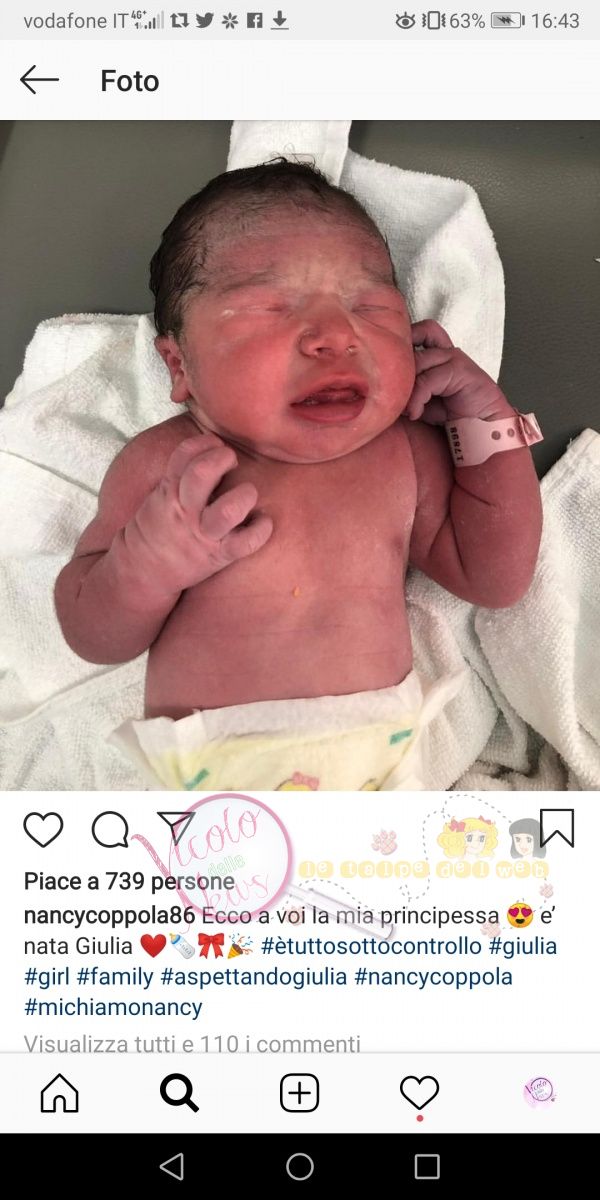Viewport: 600px width, 1200px height.
Task: Create a new post with plus tab
Action: [x=299, y=1093]
